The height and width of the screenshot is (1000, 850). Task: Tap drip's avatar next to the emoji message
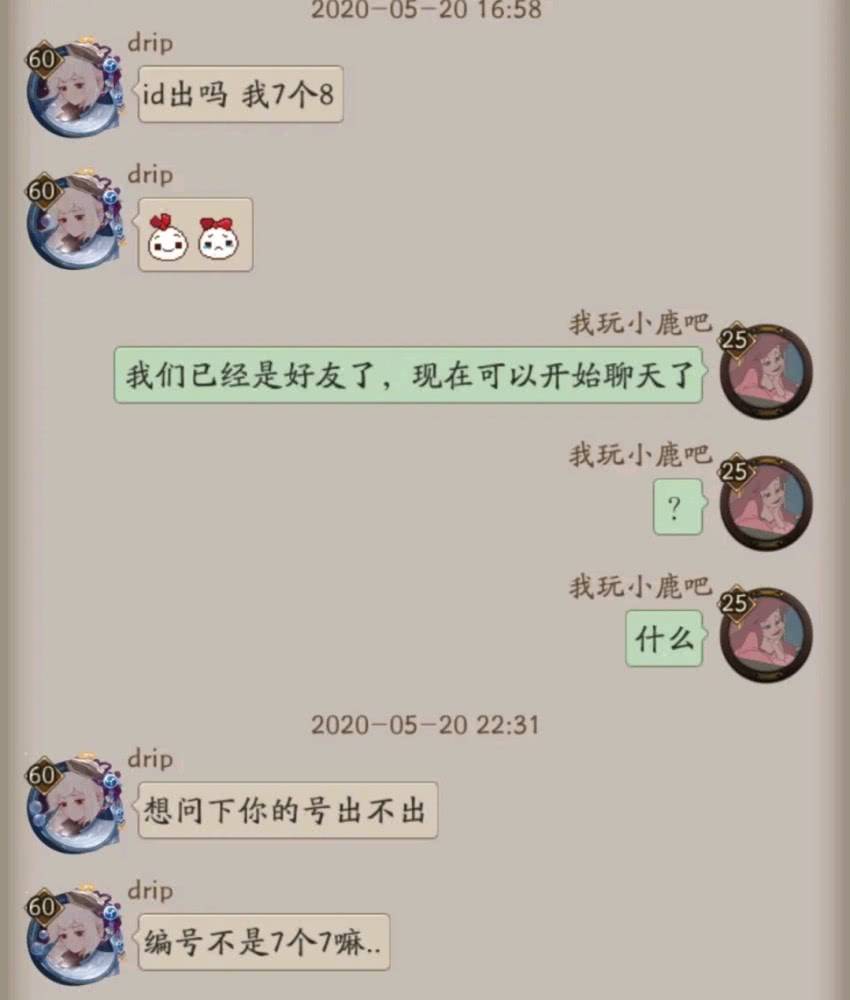tap(72, 222)
